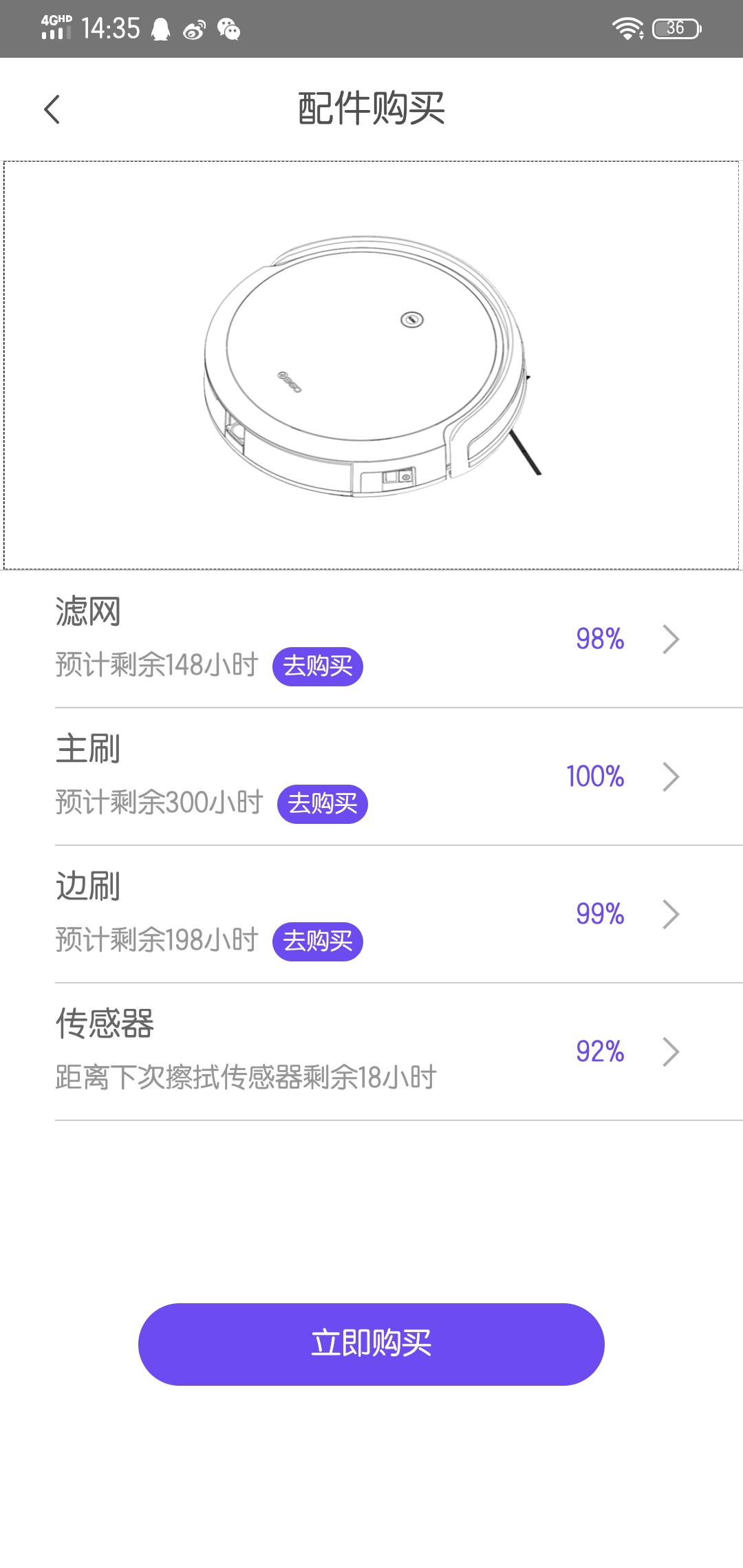
Task: Expand the 传感器 row chevron
Action: coord(670,1051)
